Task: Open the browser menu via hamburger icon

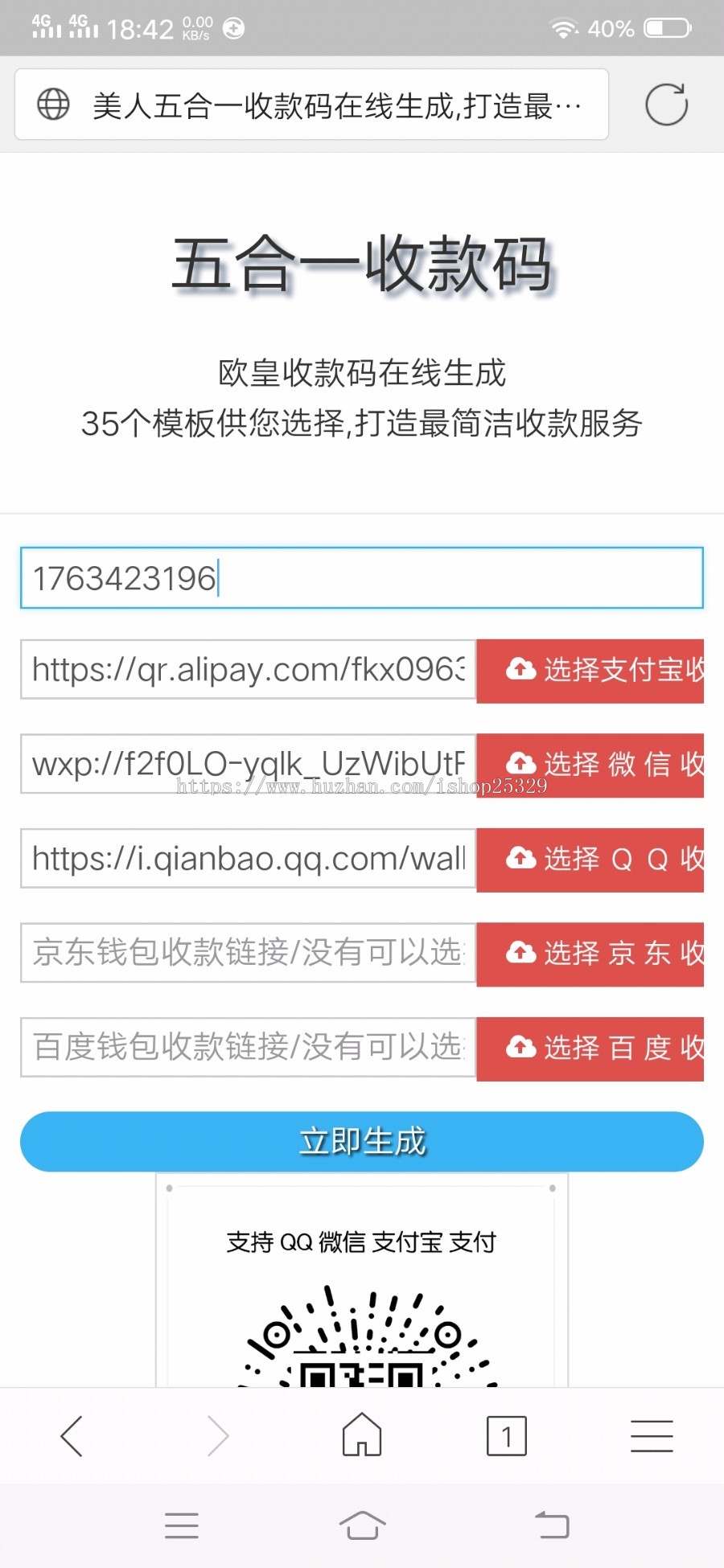Action: (x=652, y=1435)
